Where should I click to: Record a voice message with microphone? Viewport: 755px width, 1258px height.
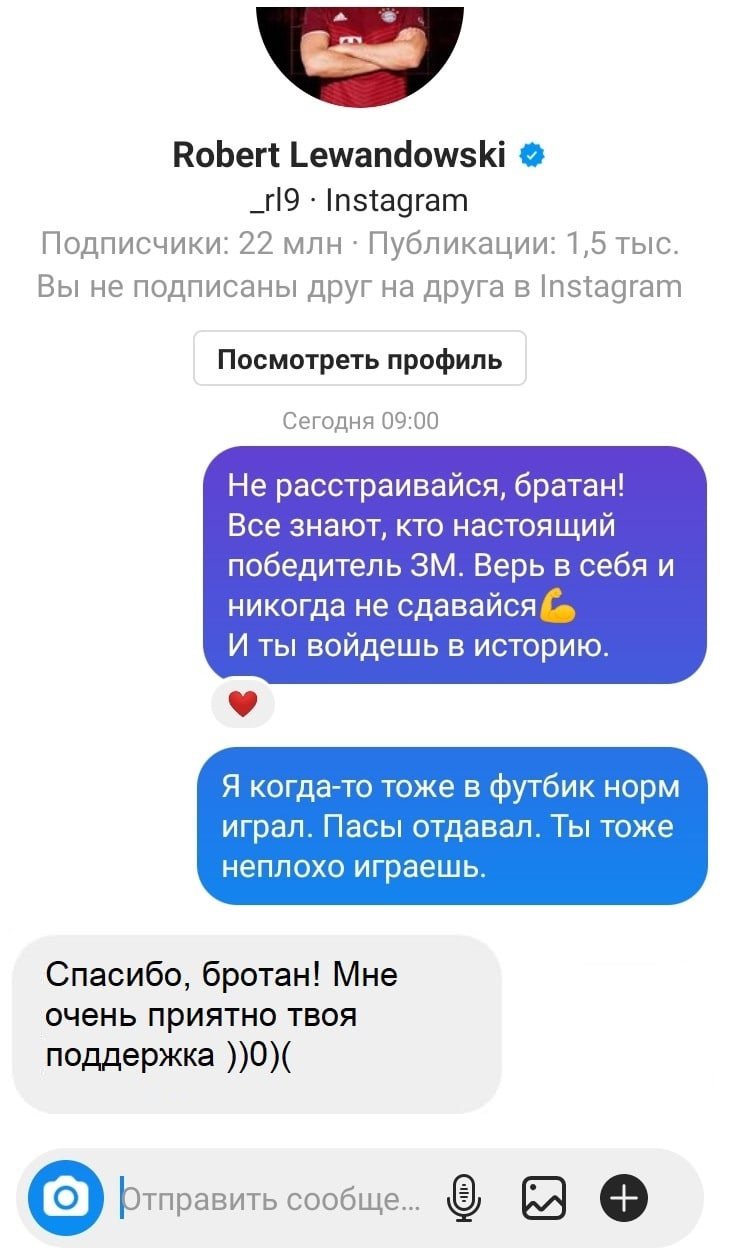[462, 1197]
